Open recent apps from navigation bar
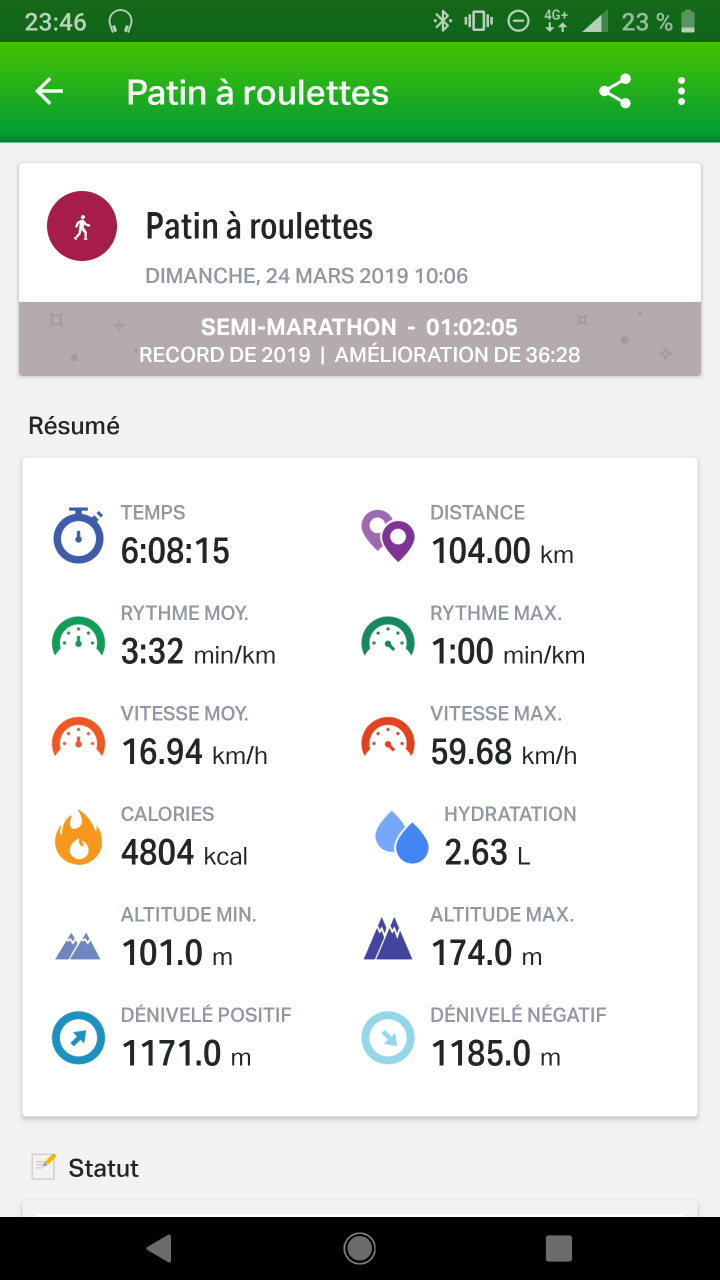This screenshot has height=1280, width=720. (x=558, y=1247)
